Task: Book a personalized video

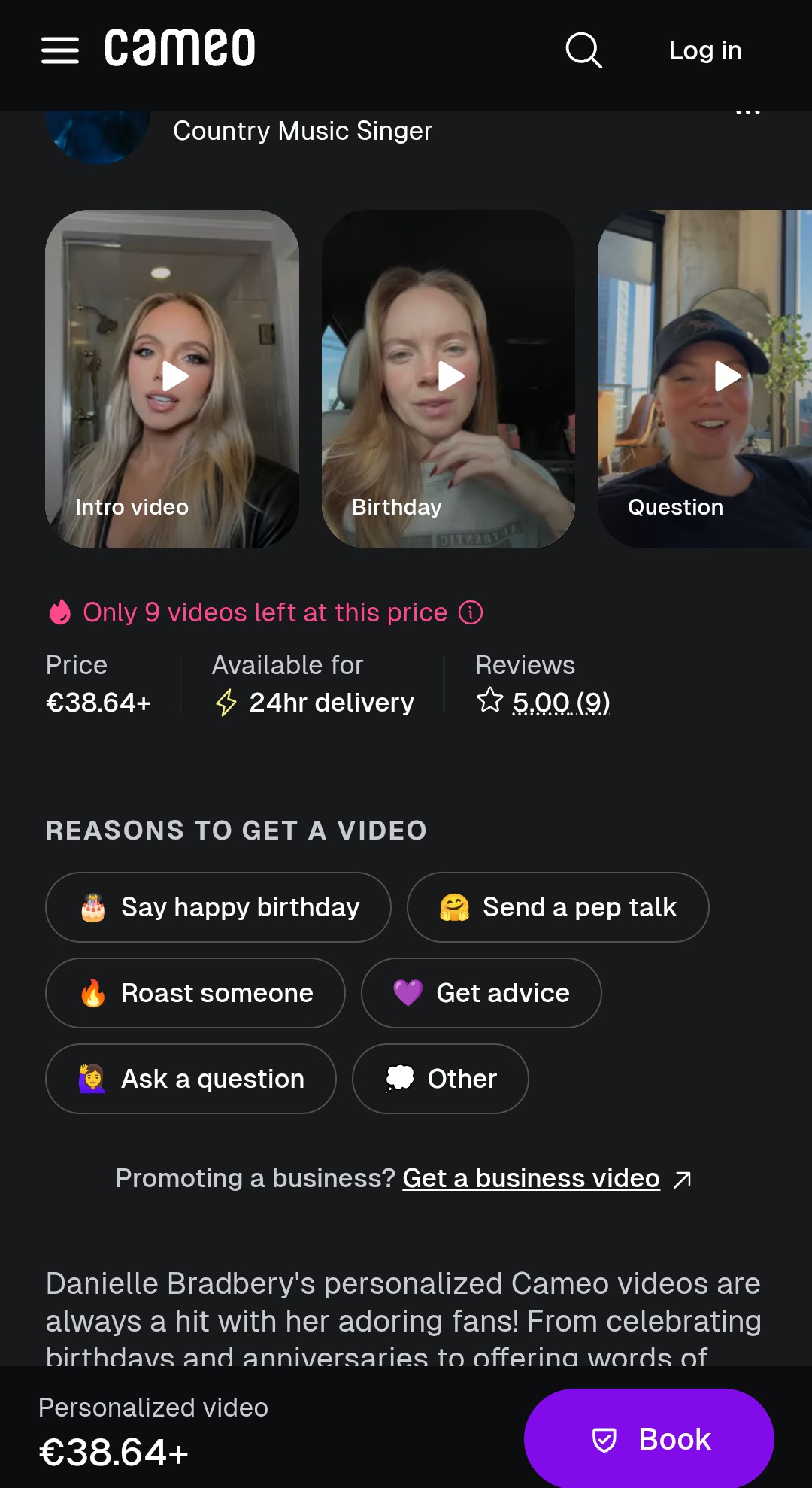Action: coord(649,1439)
